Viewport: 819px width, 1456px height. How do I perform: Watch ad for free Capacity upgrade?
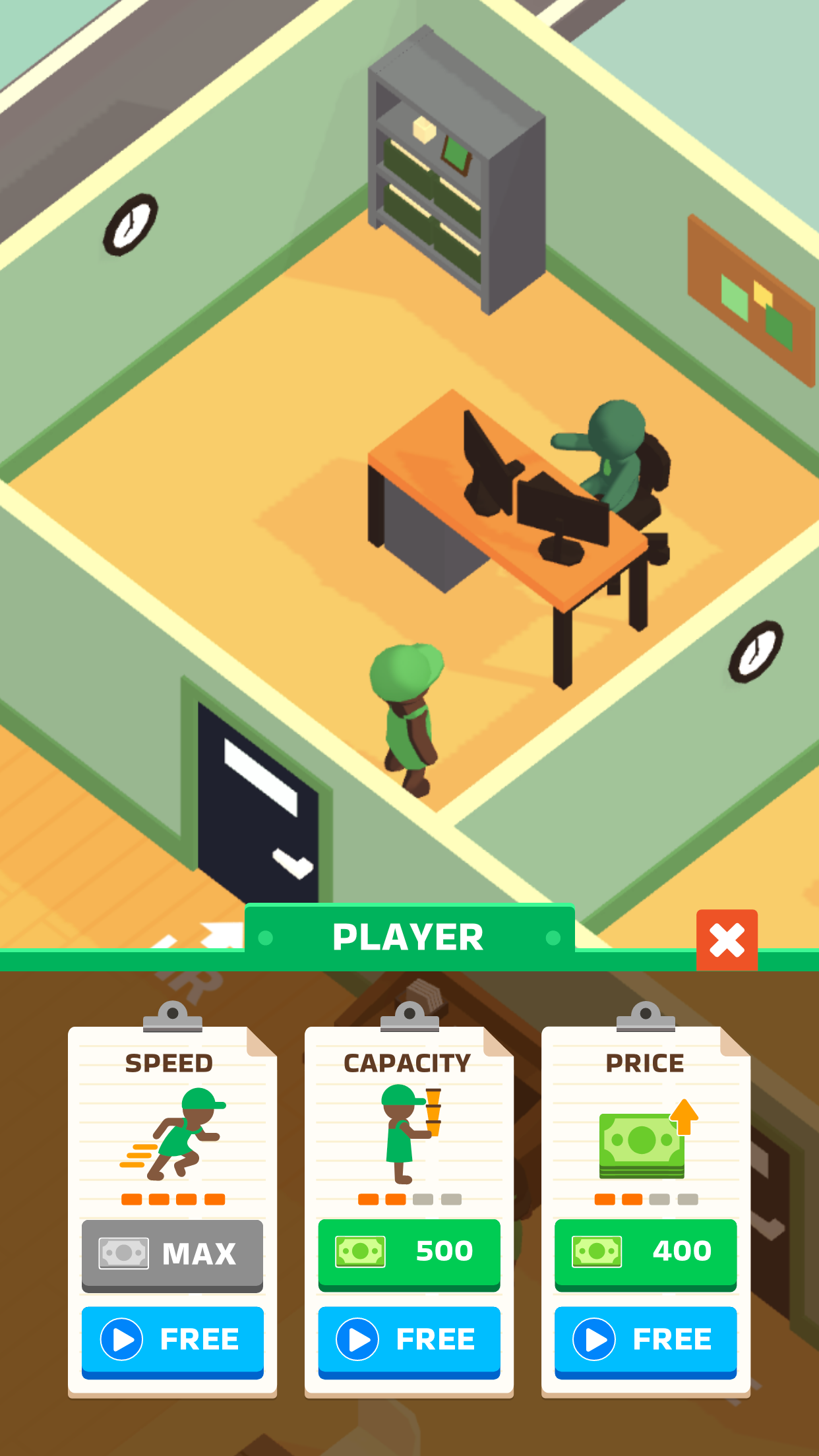[409, 1340]
